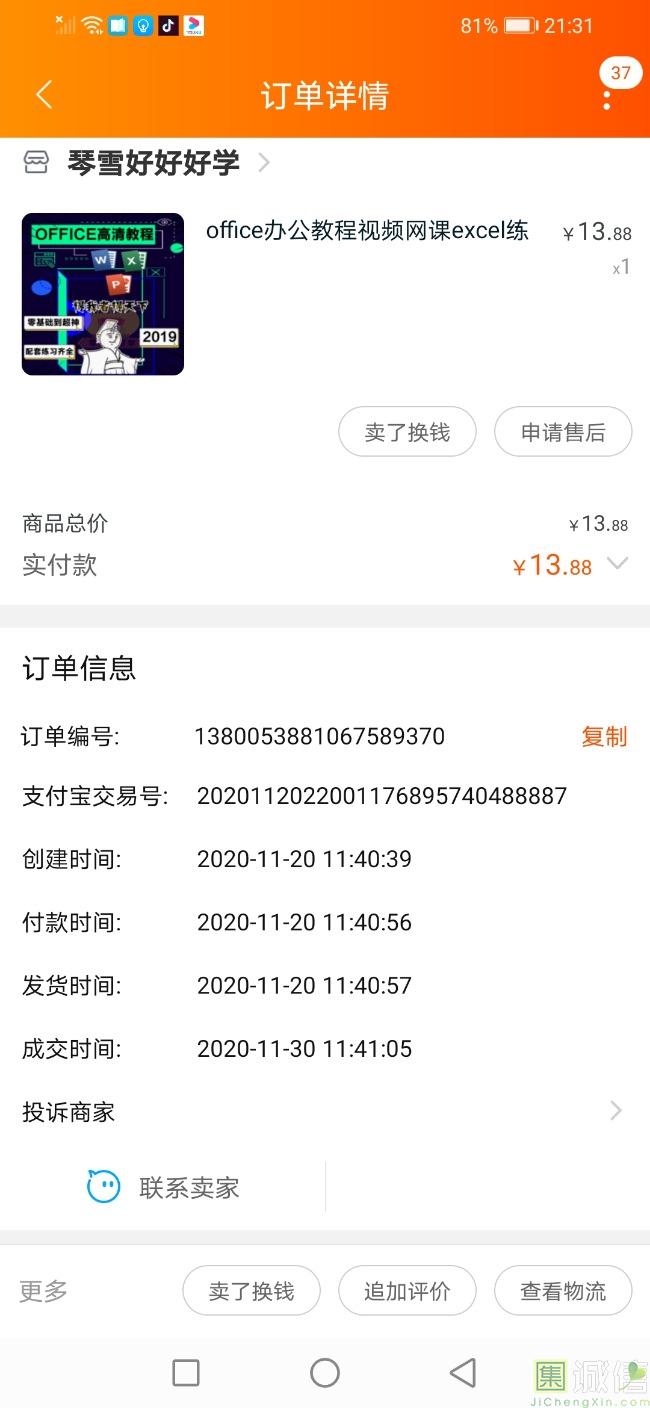Expand the 实付款 payment breakdown

(x=618, y=564)
